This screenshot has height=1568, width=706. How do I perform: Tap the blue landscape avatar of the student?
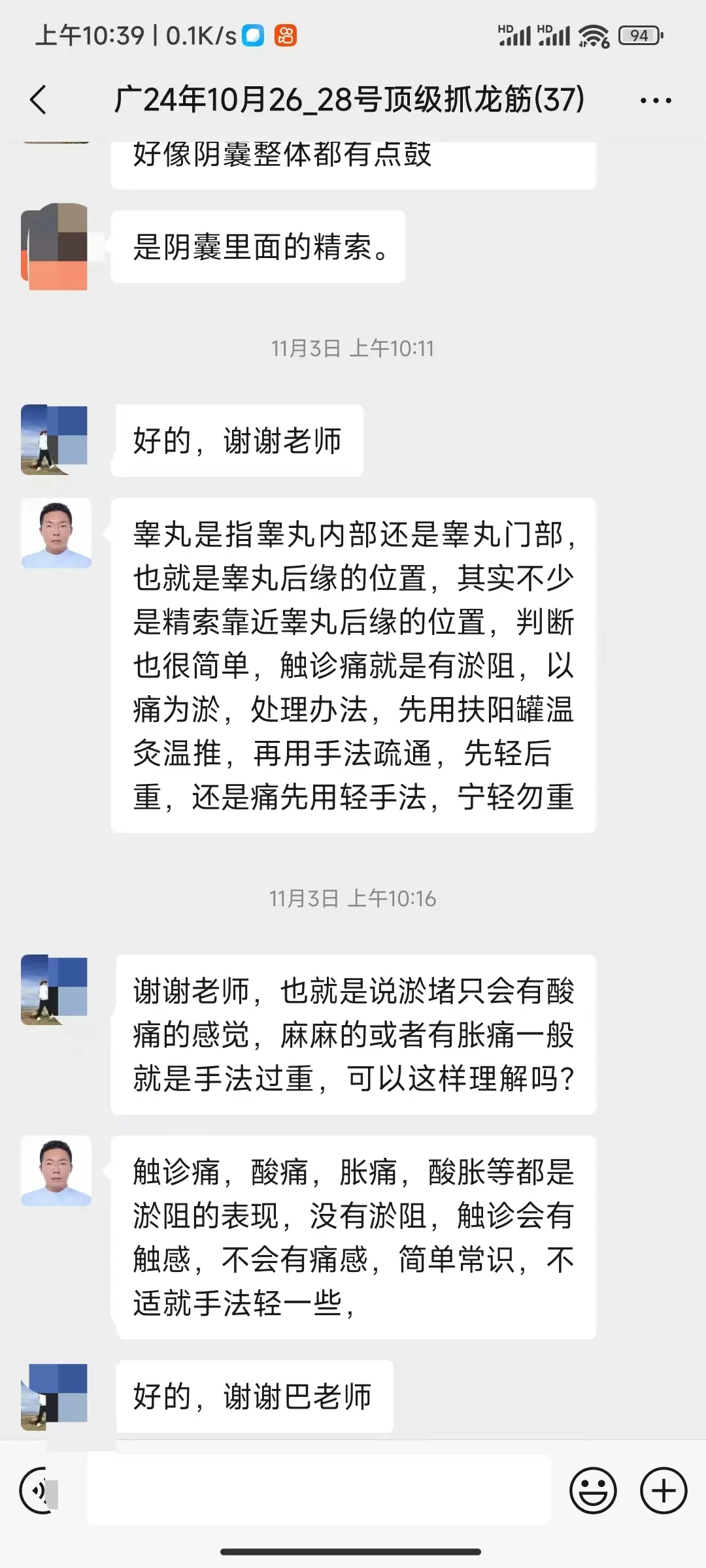(55, 439)
